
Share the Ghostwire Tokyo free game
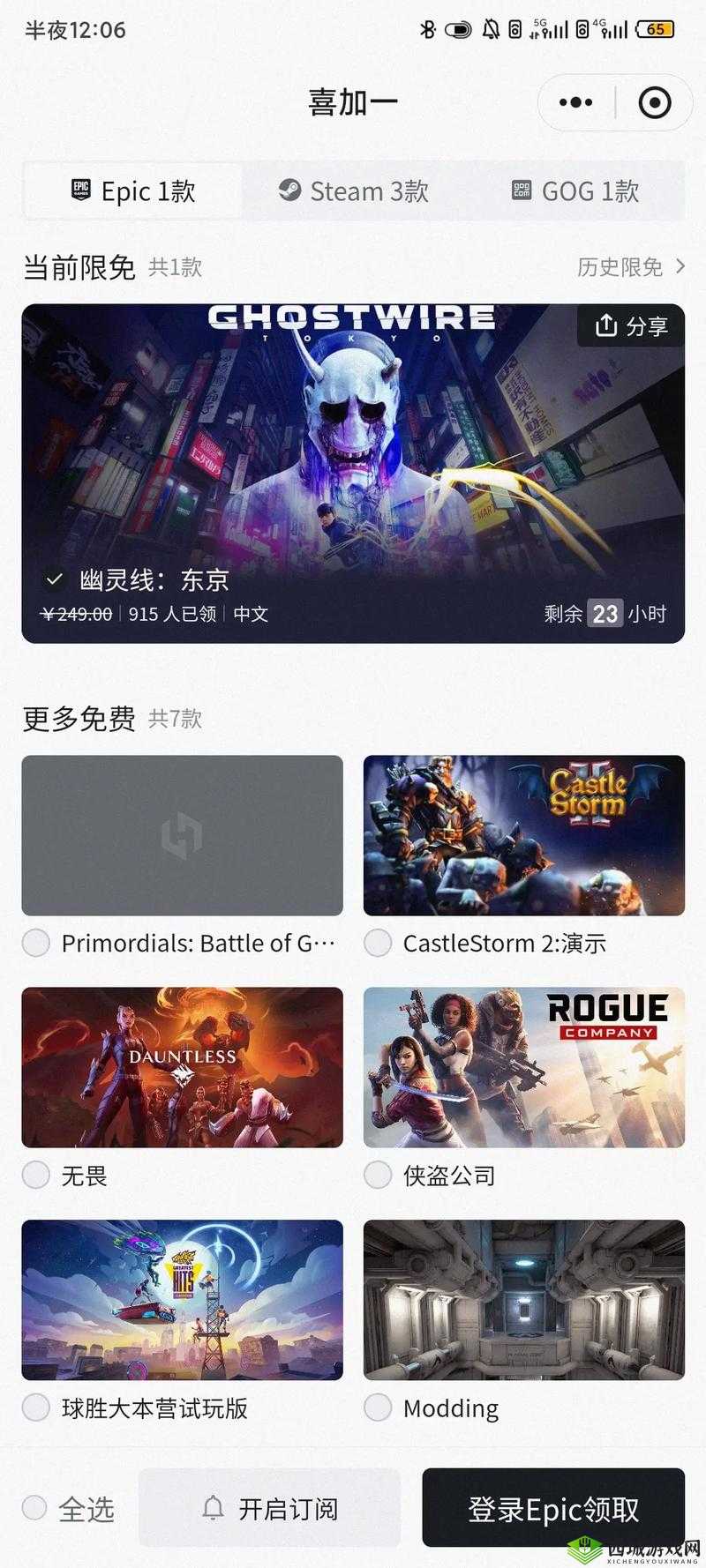(632, 326)
